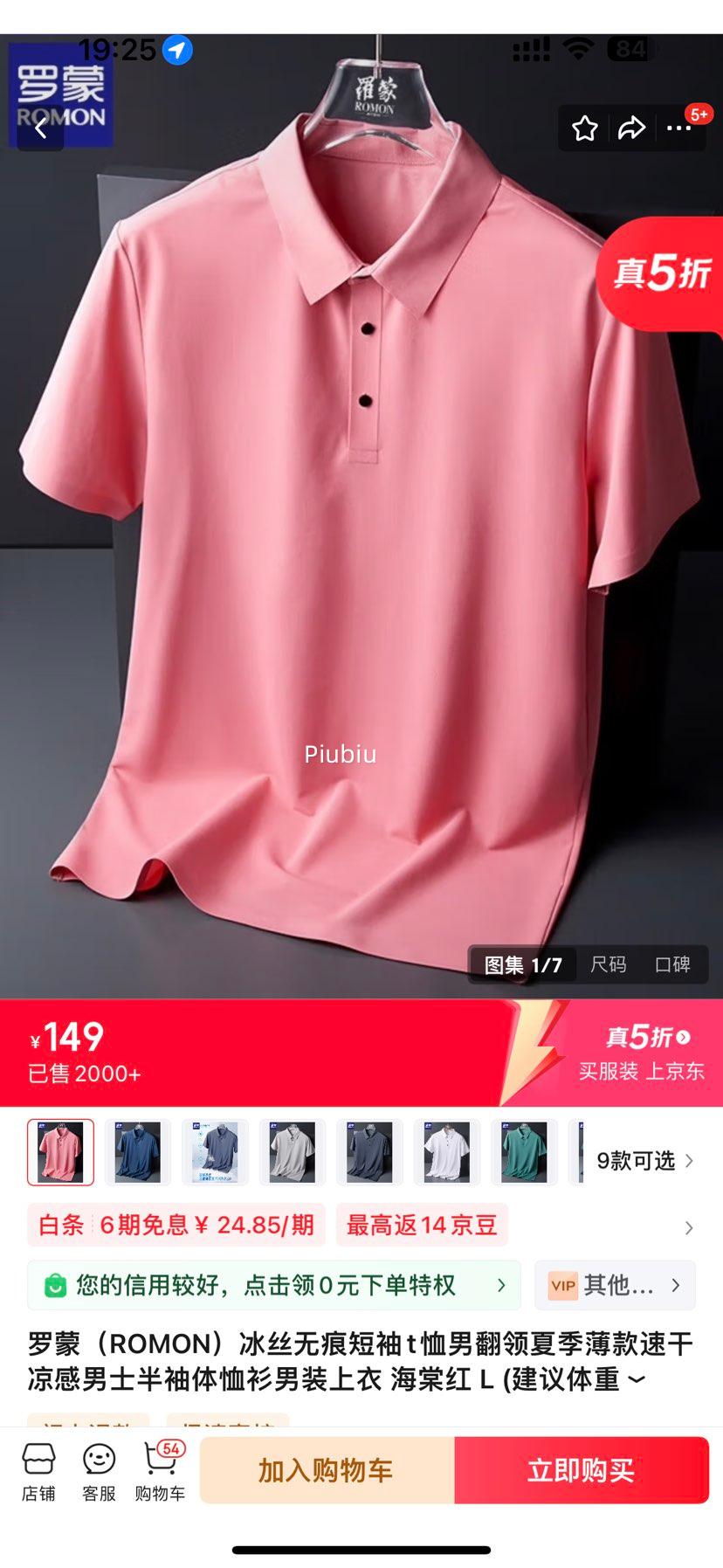Open the 店铺 store page
Viewport: 723px width, 1568px height.
point(37,1470)
